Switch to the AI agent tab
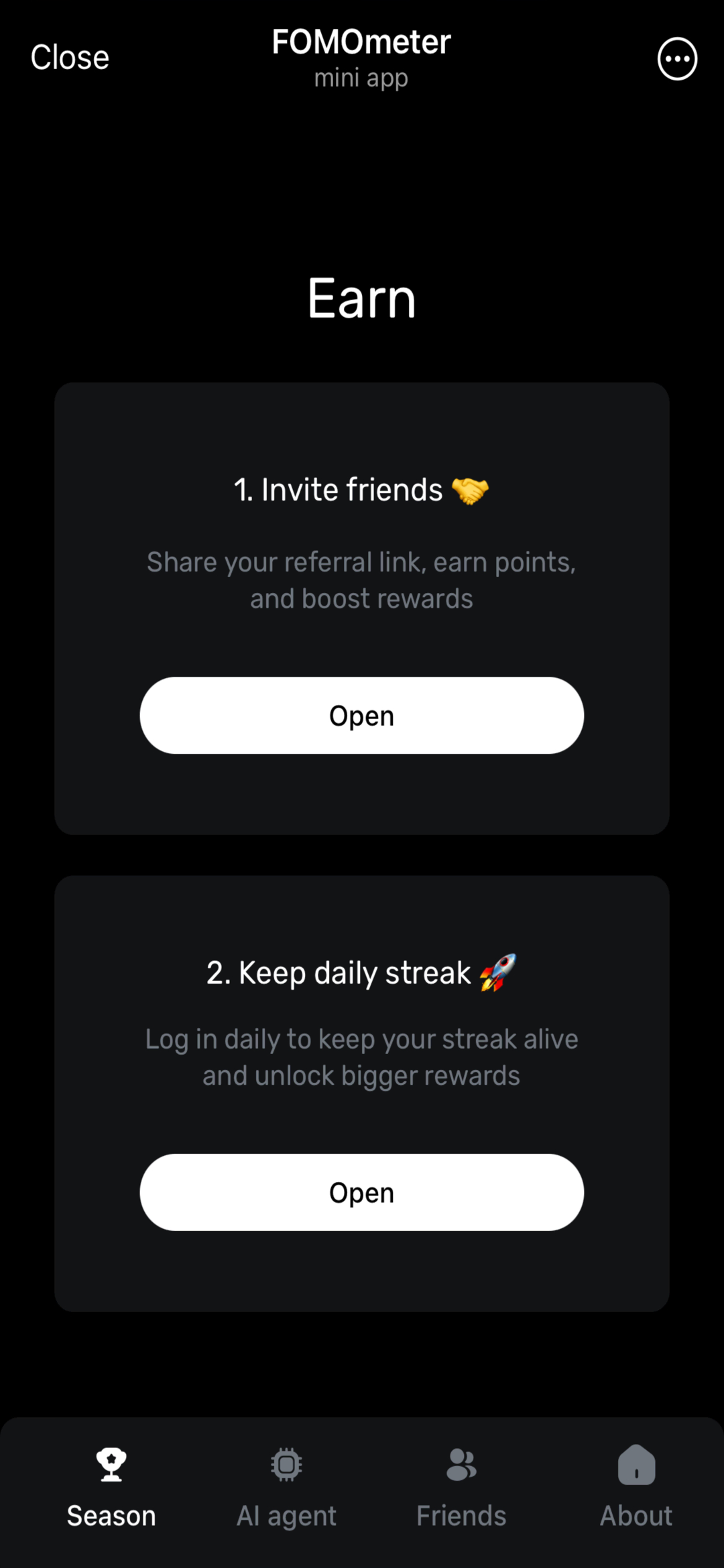This screenshot has width=724, height=1568. click(286, 1488)
